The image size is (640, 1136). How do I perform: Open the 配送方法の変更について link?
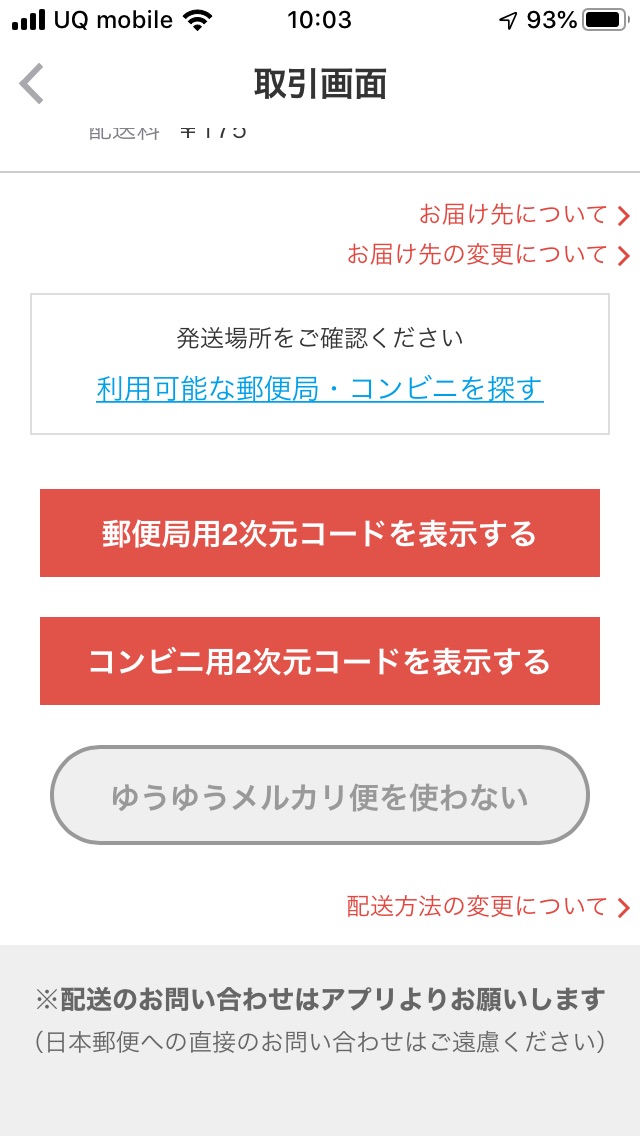pos(488,906)
